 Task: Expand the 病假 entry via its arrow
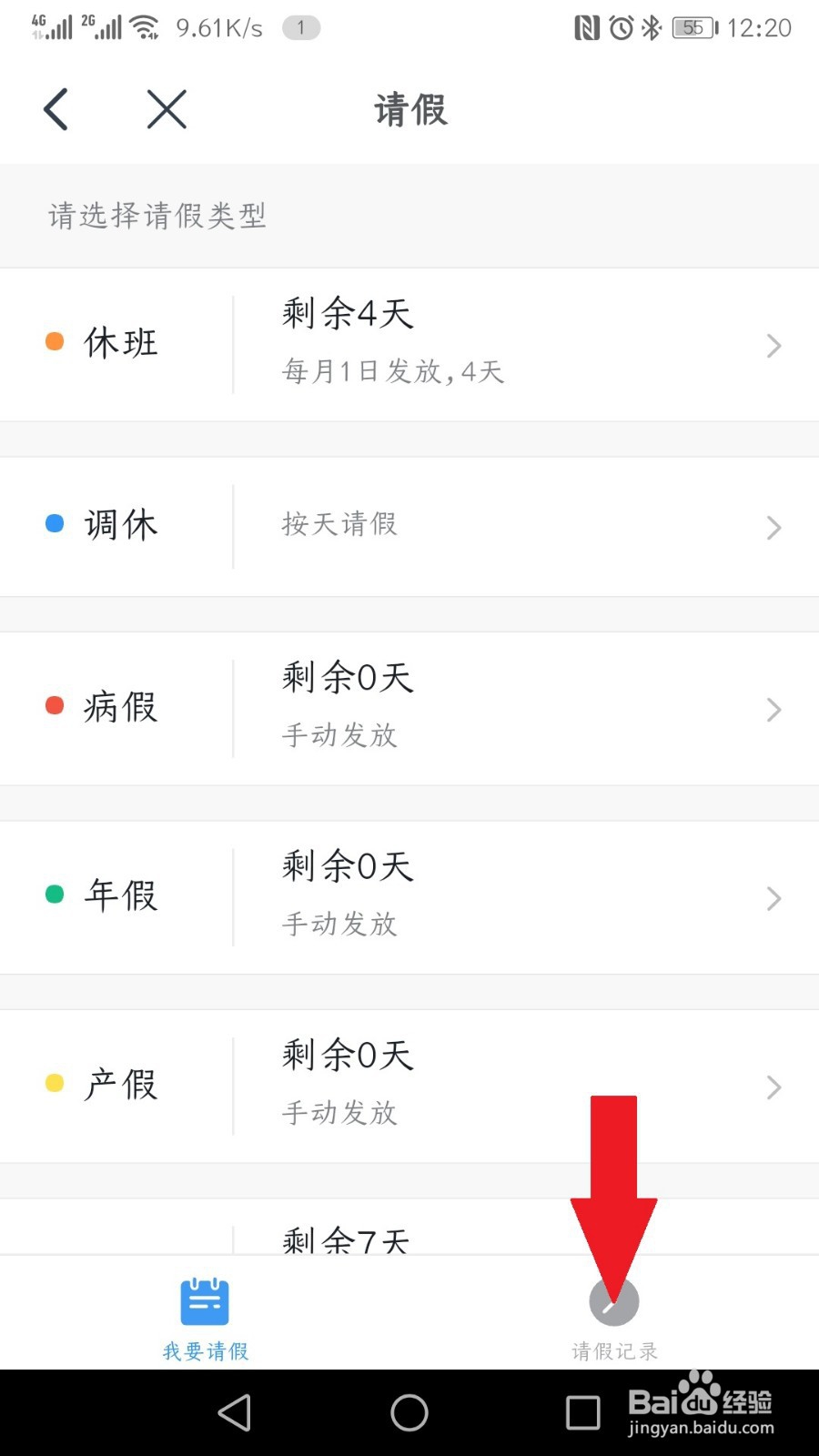tap(774, 709)
